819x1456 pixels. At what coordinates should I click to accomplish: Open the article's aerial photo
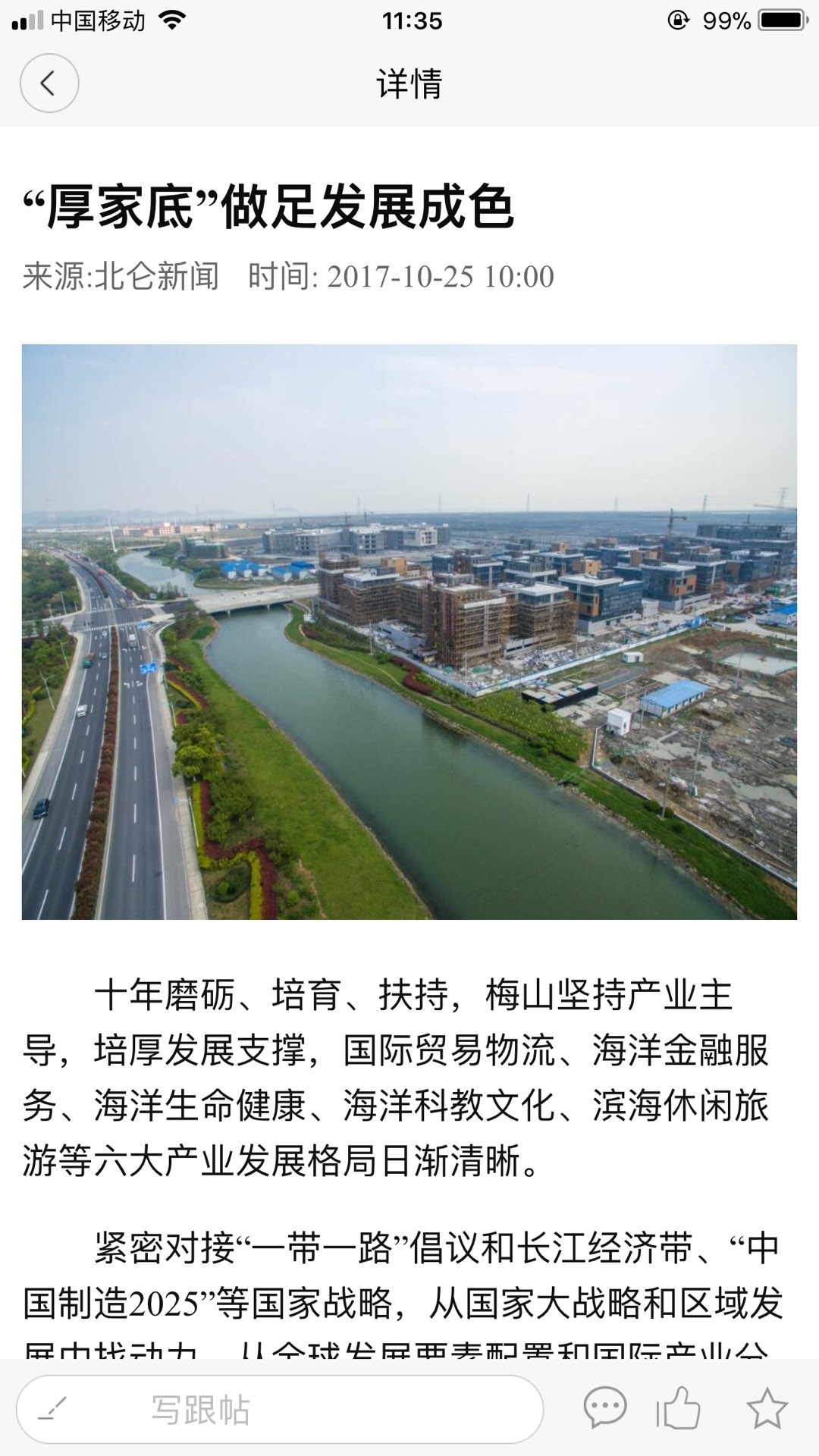[x=409, y=632]
